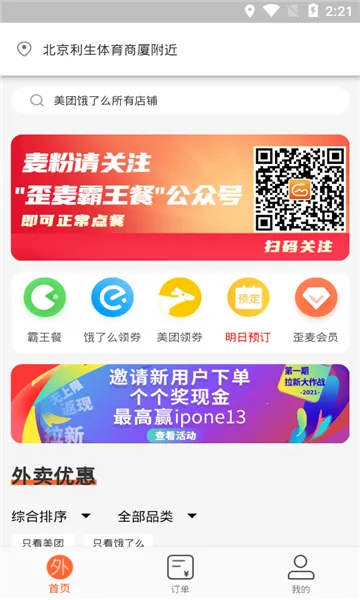Expand the 综合排序 sorting dropdown
Screen dimensions: 360x600
point(51,516)
